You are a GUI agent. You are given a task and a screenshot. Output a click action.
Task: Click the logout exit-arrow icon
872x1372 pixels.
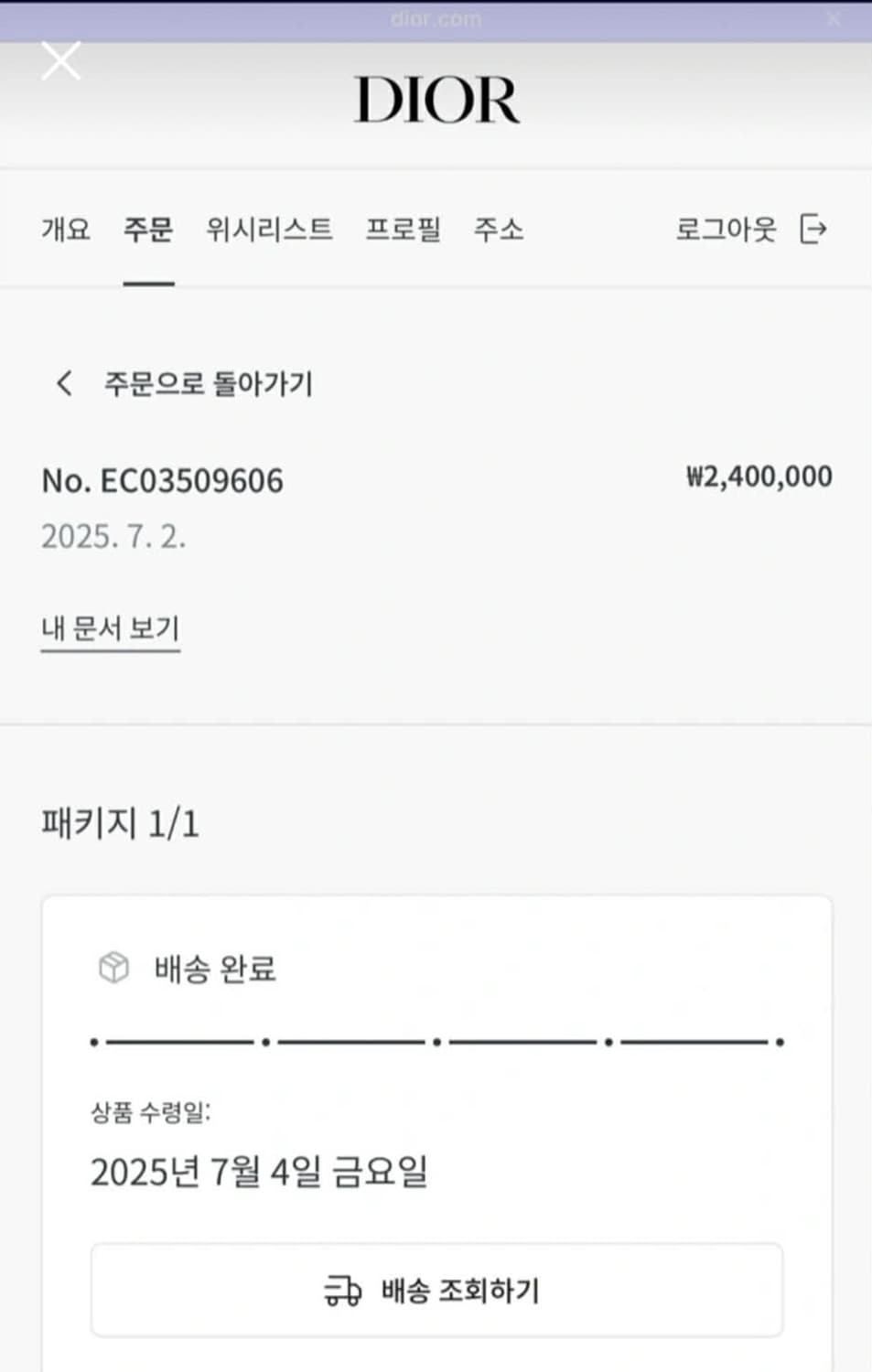[x=813, y=230]
